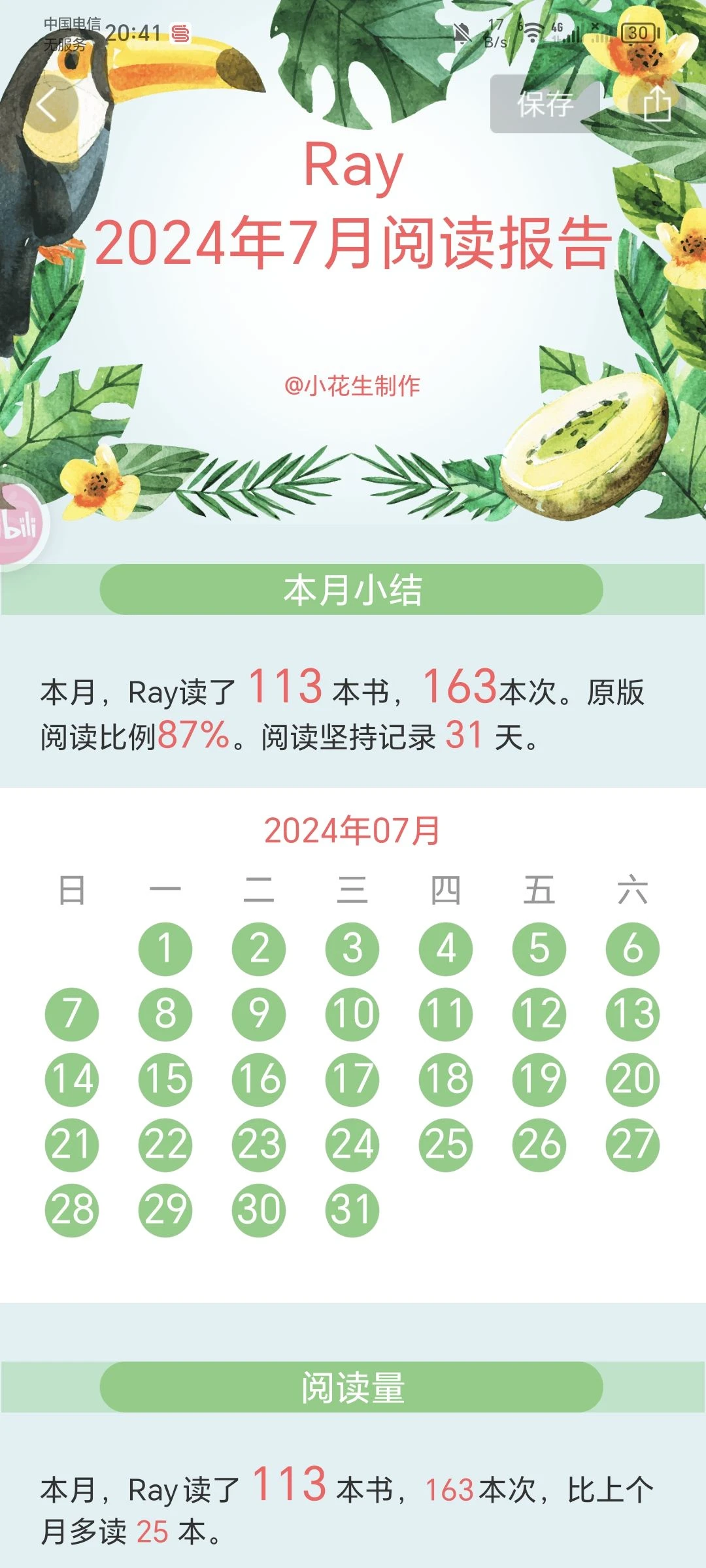Select July 15 on the calendar
Viewport: 706px width, 1568px height.
tap(165, 1079)
